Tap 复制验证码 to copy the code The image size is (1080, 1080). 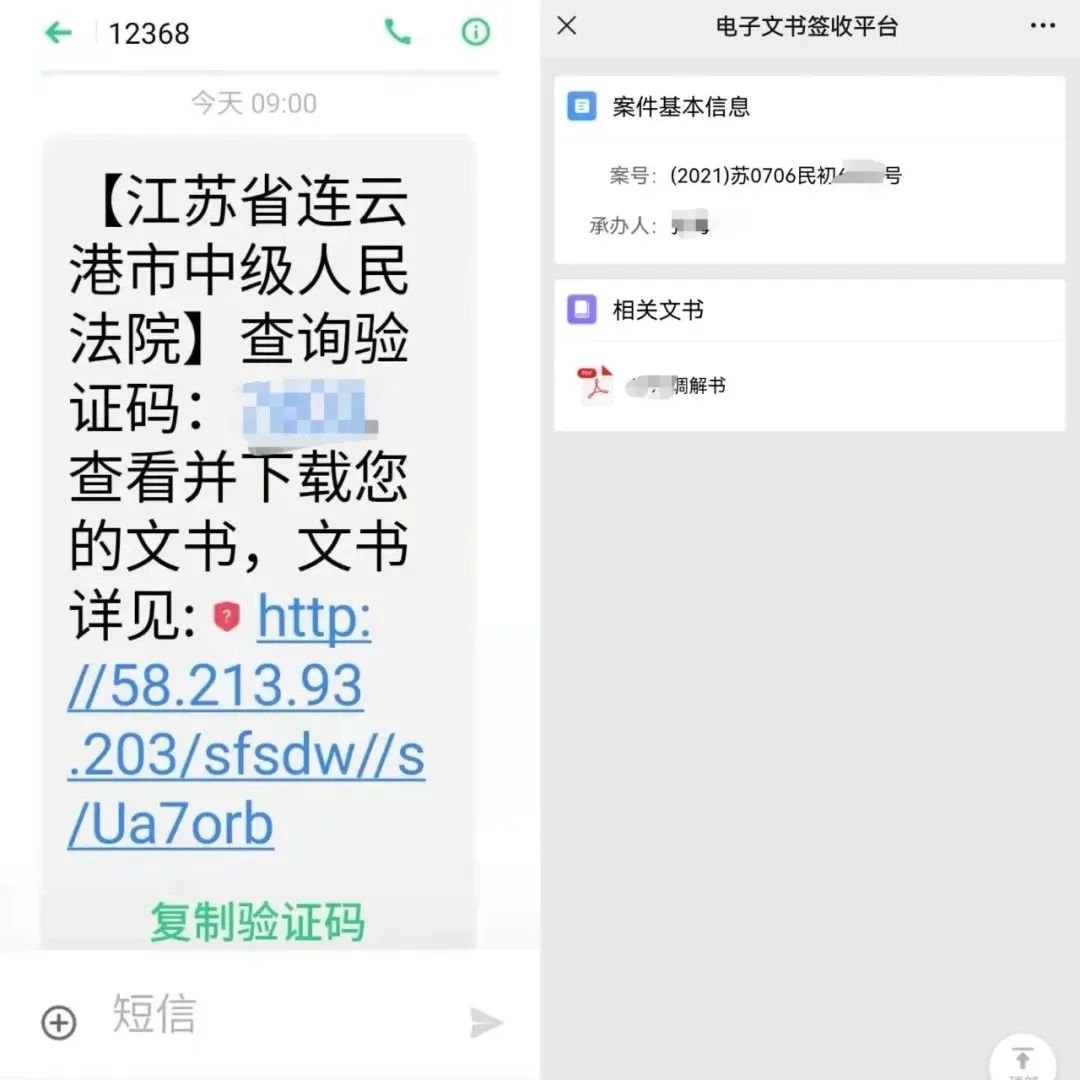[x=257, y=921]
